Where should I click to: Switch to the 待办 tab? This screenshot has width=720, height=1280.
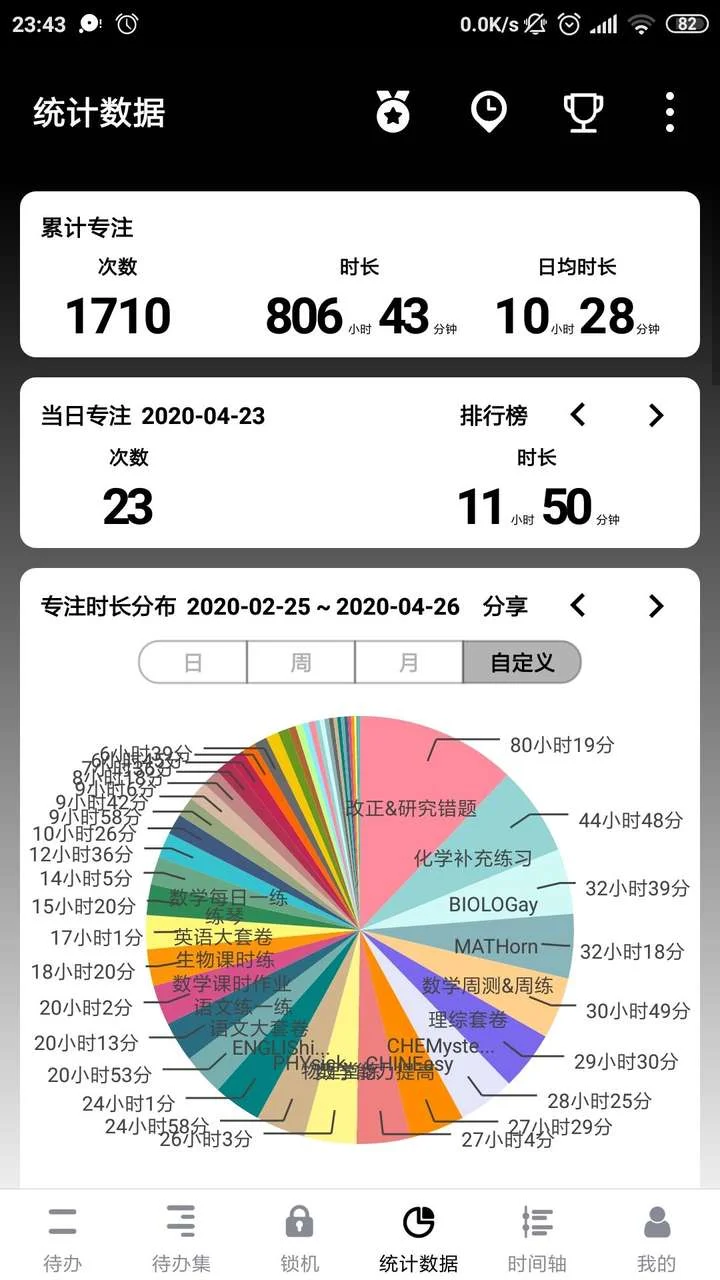pyautogui.click(x=62, y=1237)
